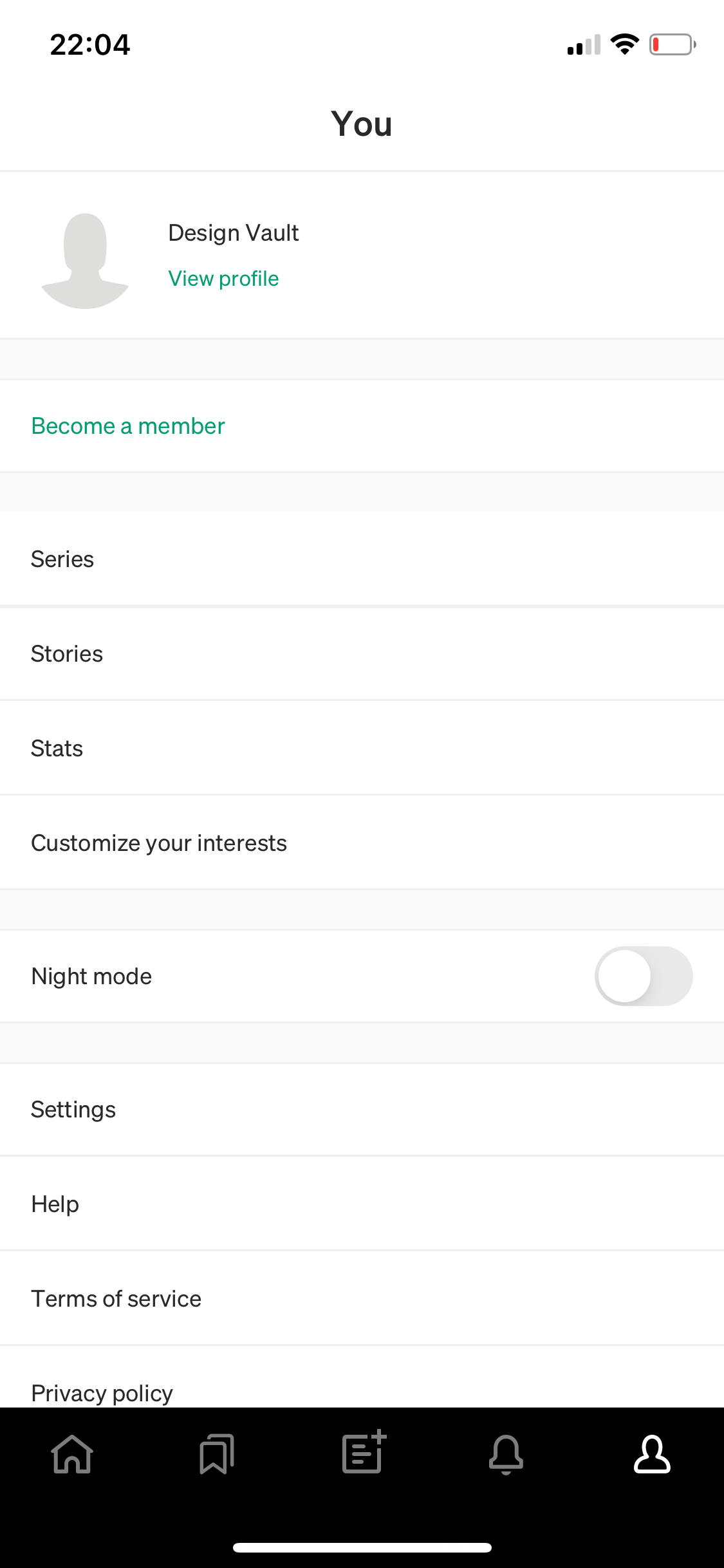Screen dimensions: 724x1568
Task: Open the Privacy policy
Action: (102, 1392)
